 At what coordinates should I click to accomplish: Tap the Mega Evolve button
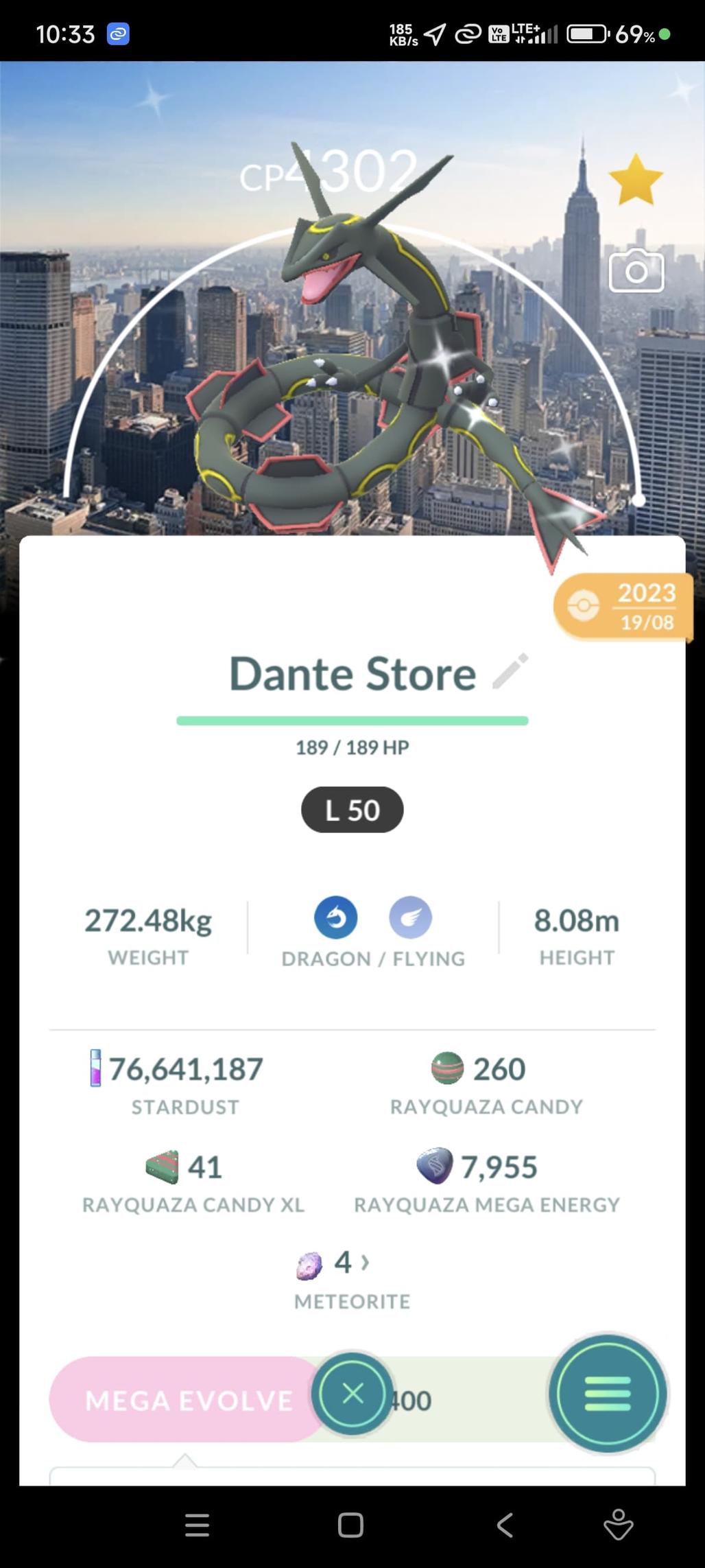[188, 1401]
